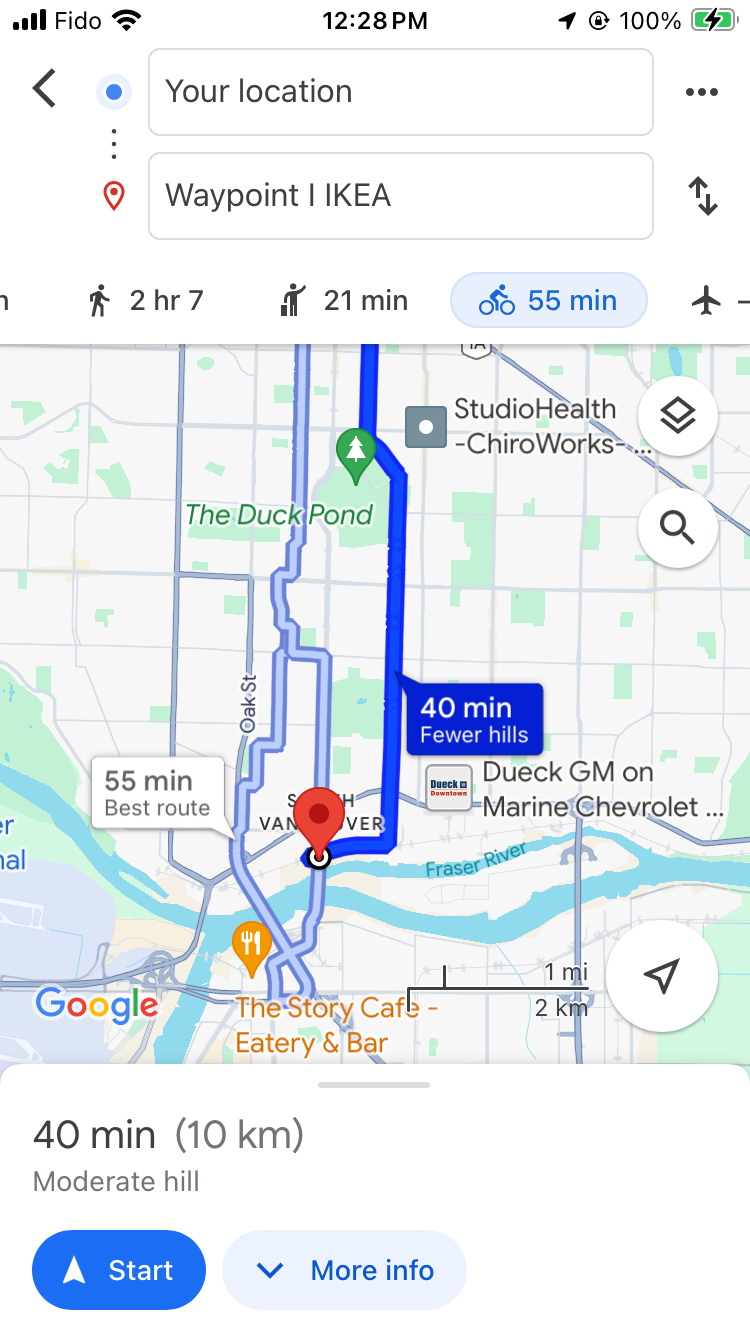Swap start and destination with arrows icon

(703, 196)
